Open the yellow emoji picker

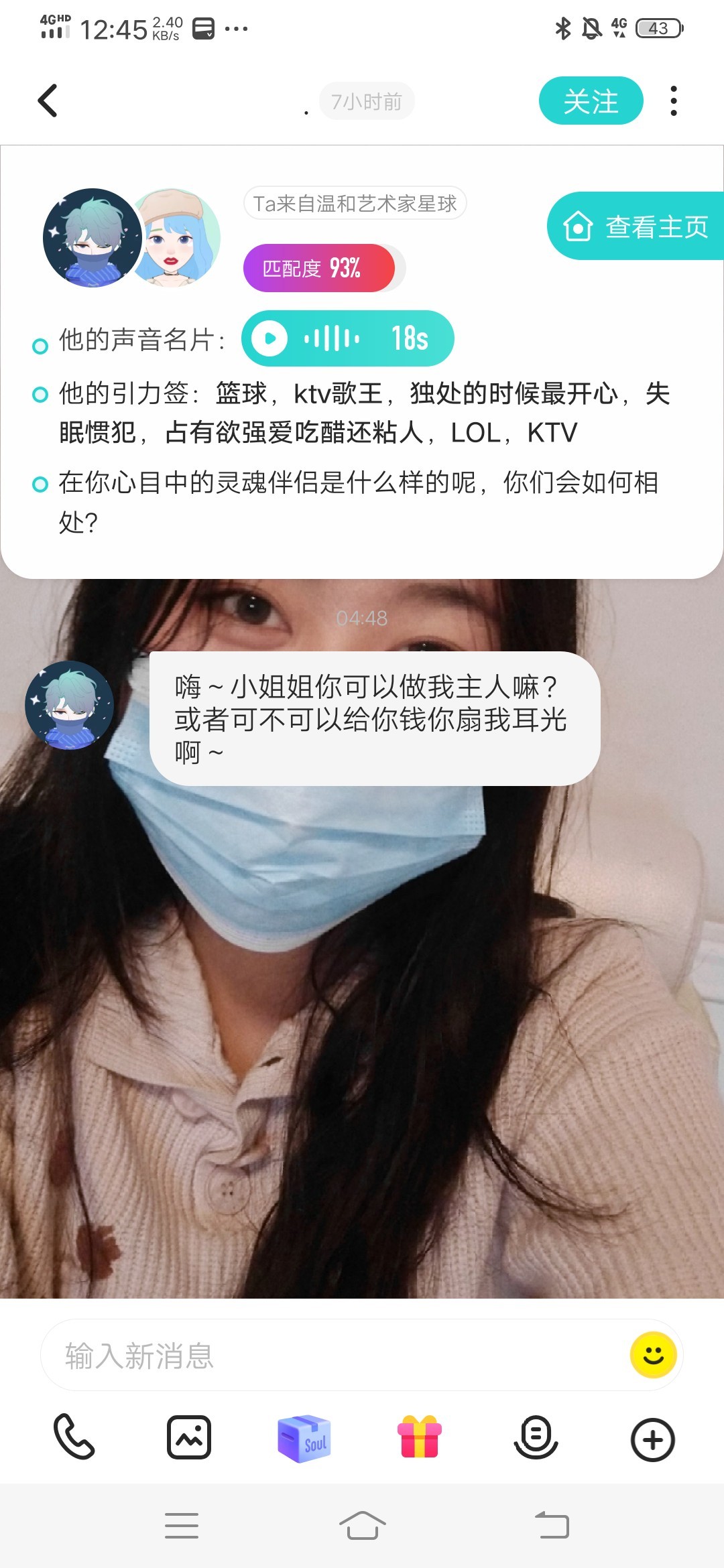click(654, 1355)
